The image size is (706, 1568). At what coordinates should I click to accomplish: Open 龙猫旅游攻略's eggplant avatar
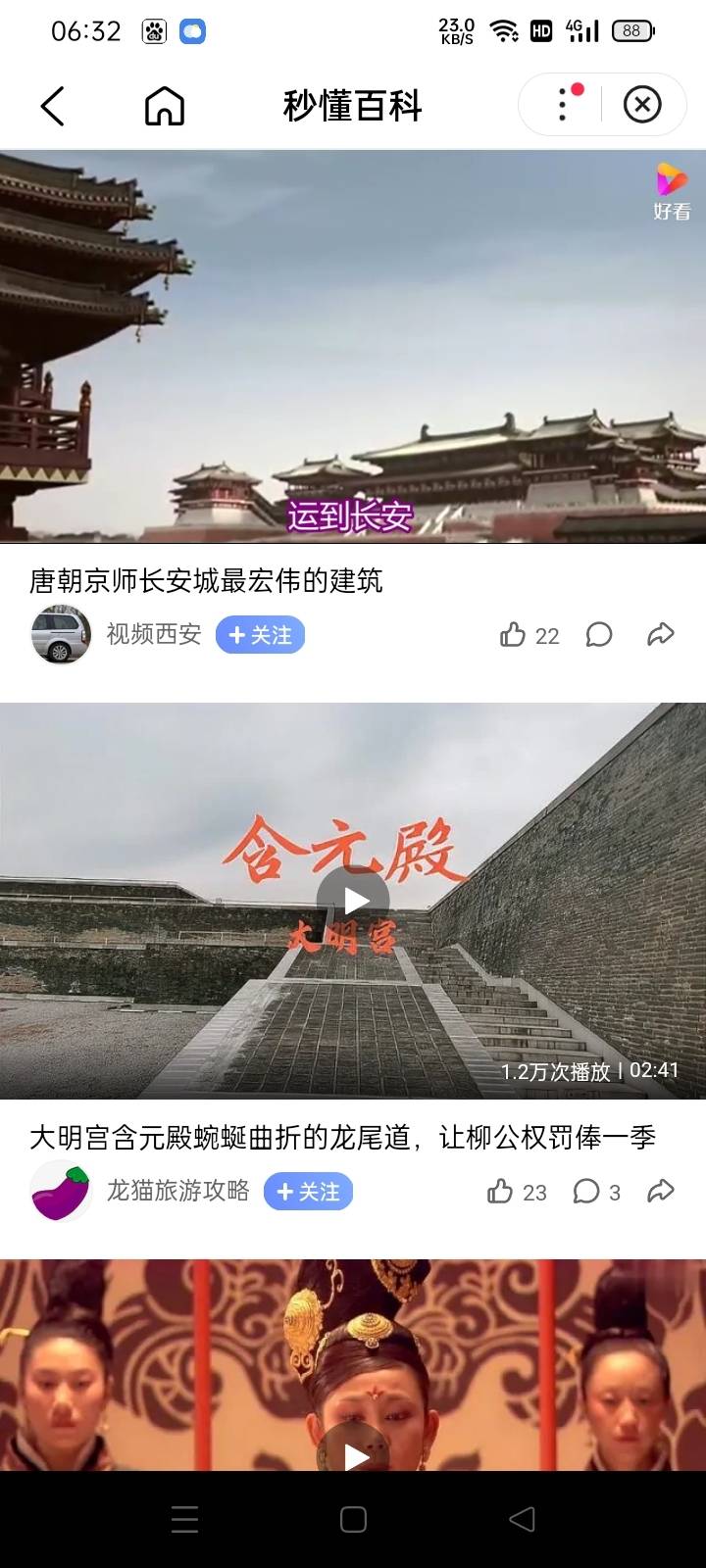point(61,1192)
